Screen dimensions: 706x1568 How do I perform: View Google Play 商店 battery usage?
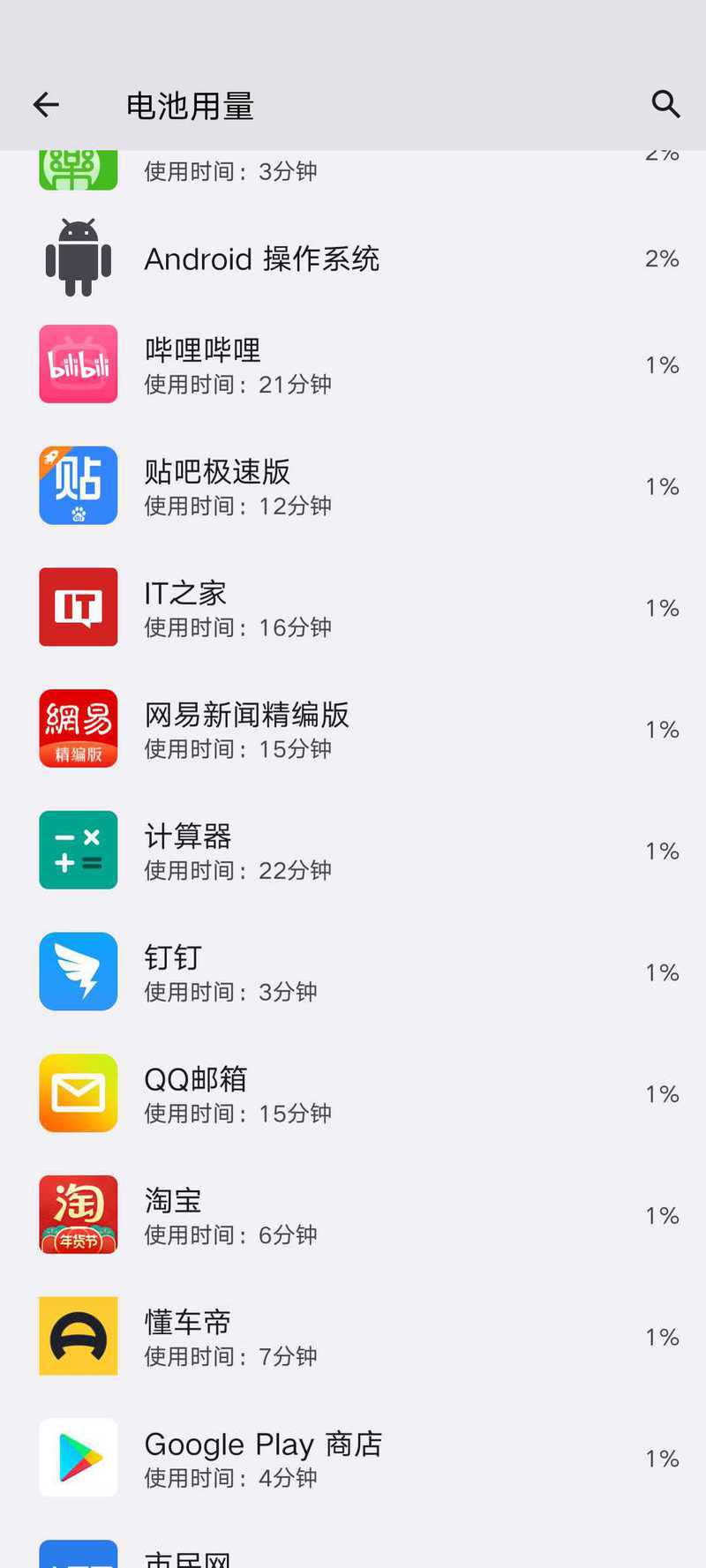click(353, 1458)
